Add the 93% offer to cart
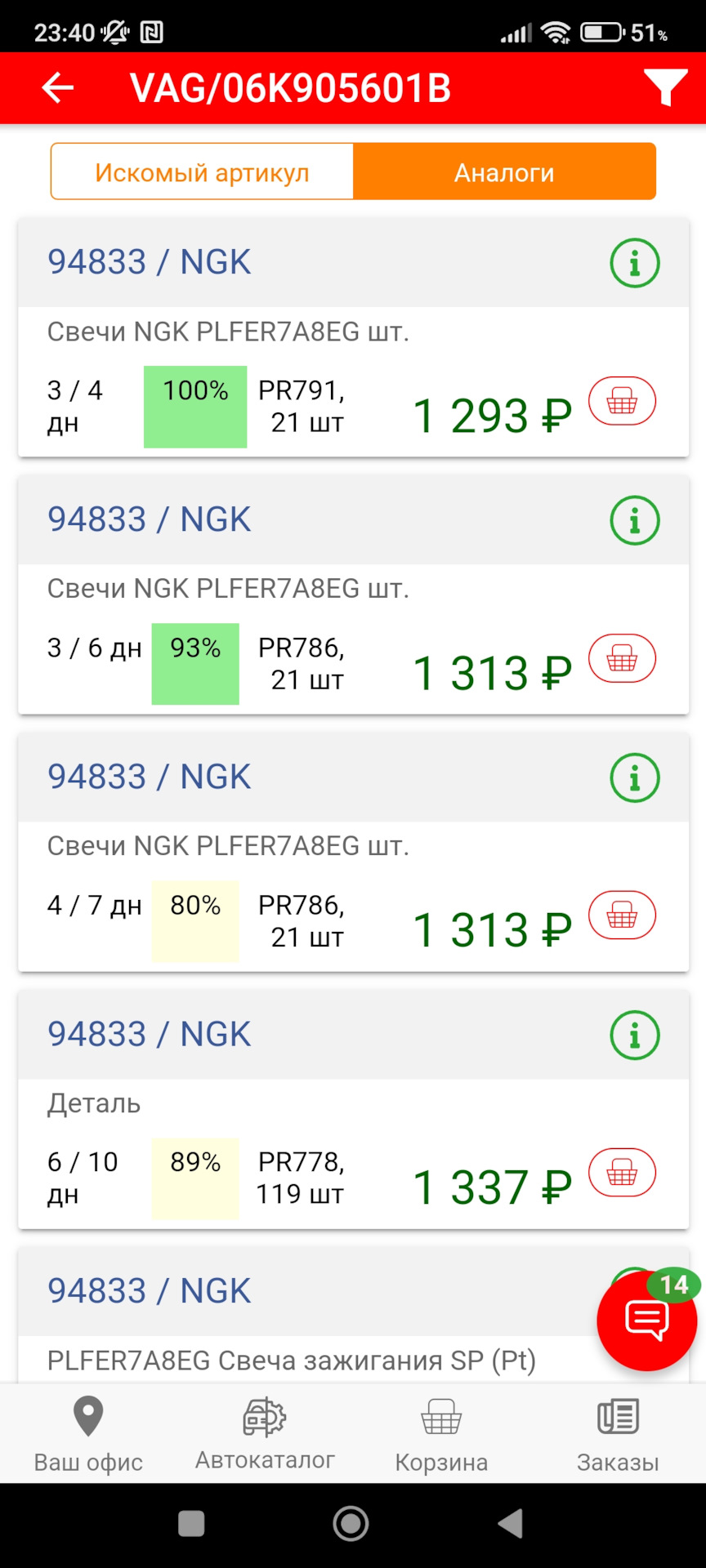Viewport: 706px width, 1568px height. tap(622, 658)
